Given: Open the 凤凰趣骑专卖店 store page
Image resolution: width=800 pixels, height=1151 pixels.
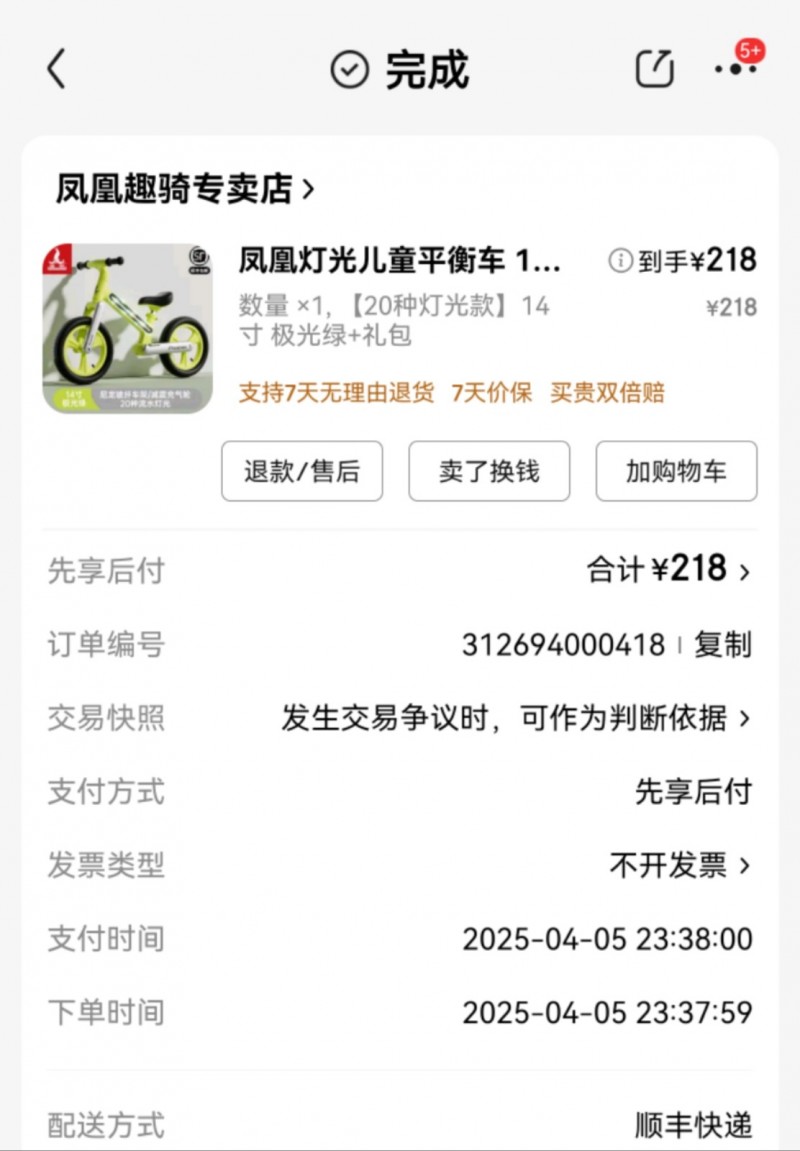Looking at the screenshot, I should [x=185, y=188].
